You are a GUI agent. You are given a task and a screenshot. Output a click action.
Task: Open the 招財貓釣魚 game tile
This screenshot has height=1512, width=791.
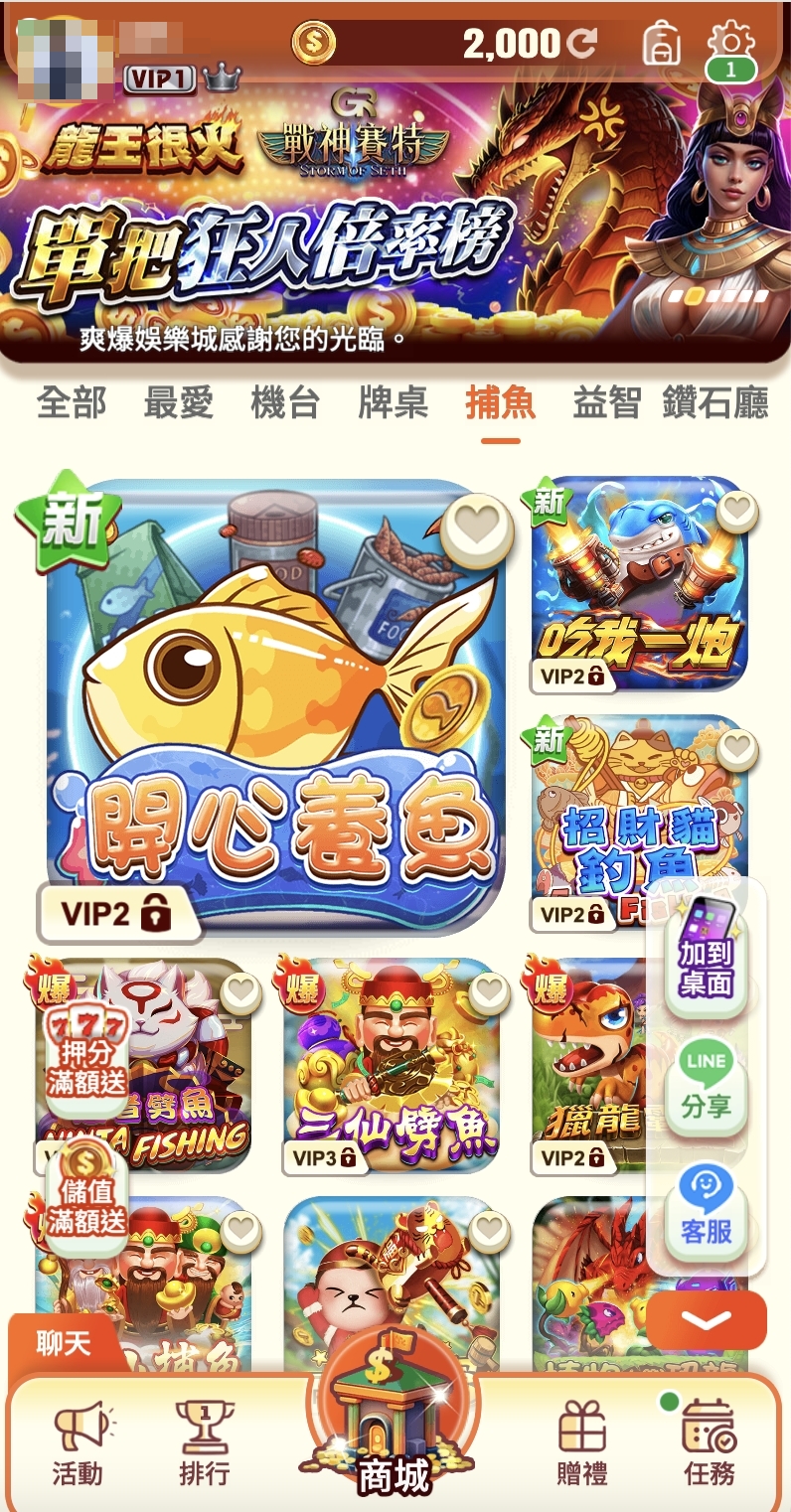tap(639, 823)
